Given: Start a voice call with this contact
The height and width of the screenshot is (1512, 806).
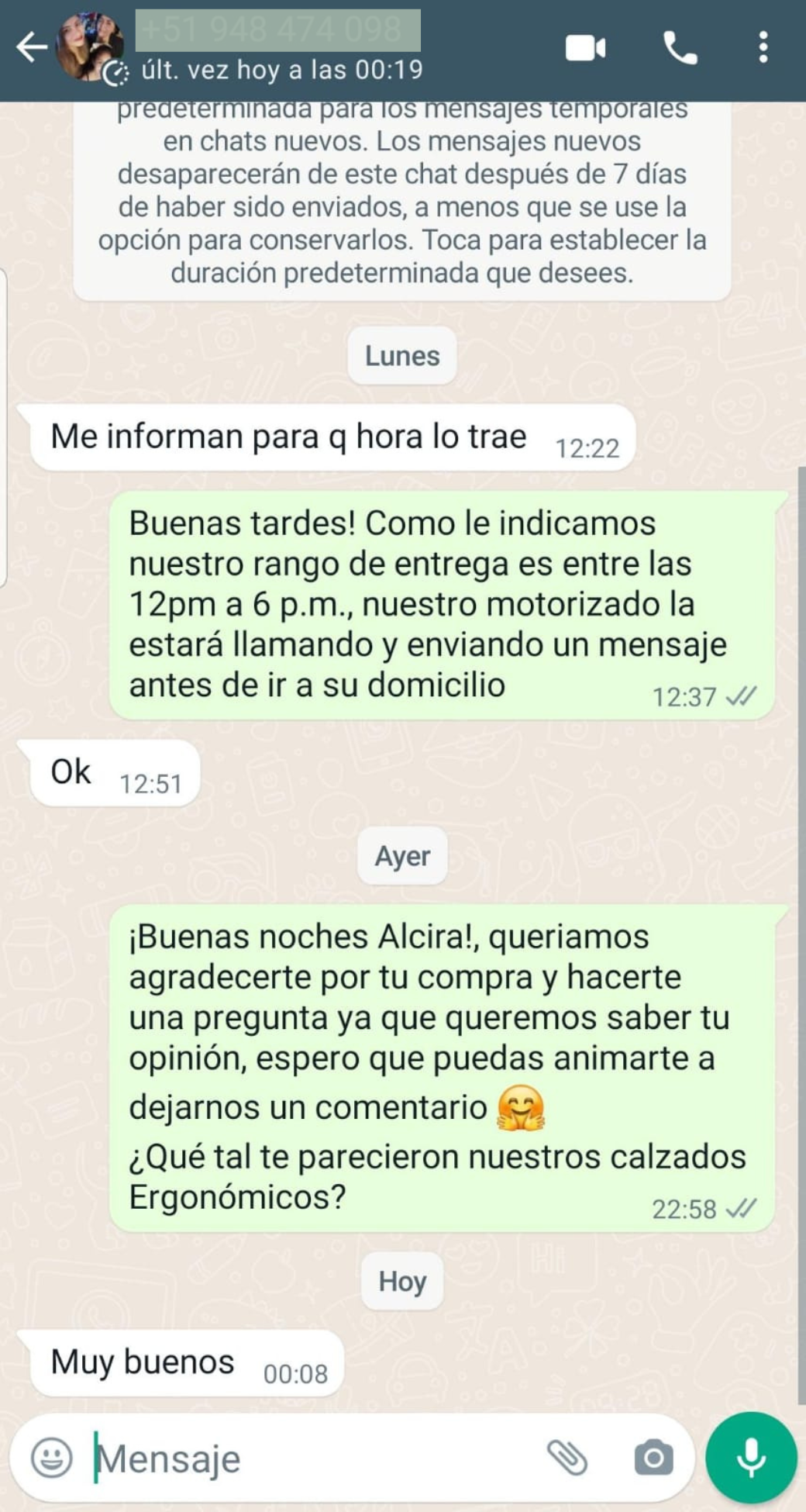Looking at the screenshot, I should point(680,48).
